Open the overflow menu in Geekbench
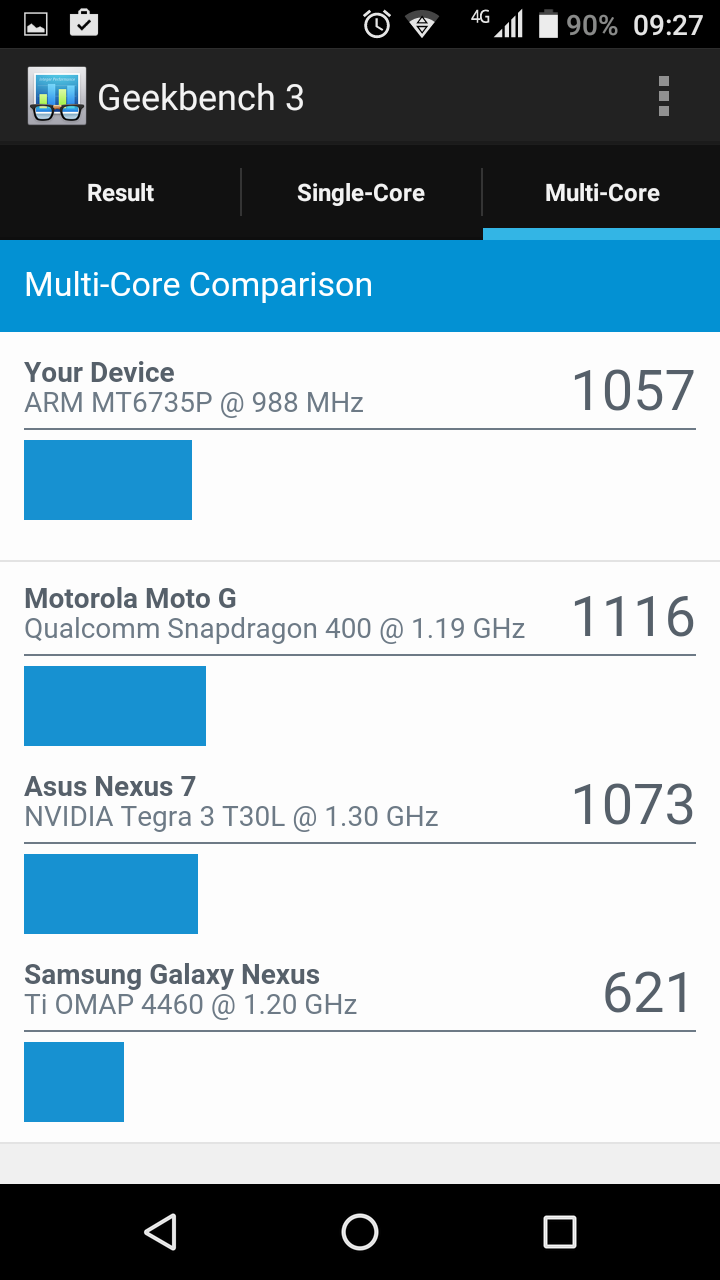 pyautogui.click(x=663, y=97)
